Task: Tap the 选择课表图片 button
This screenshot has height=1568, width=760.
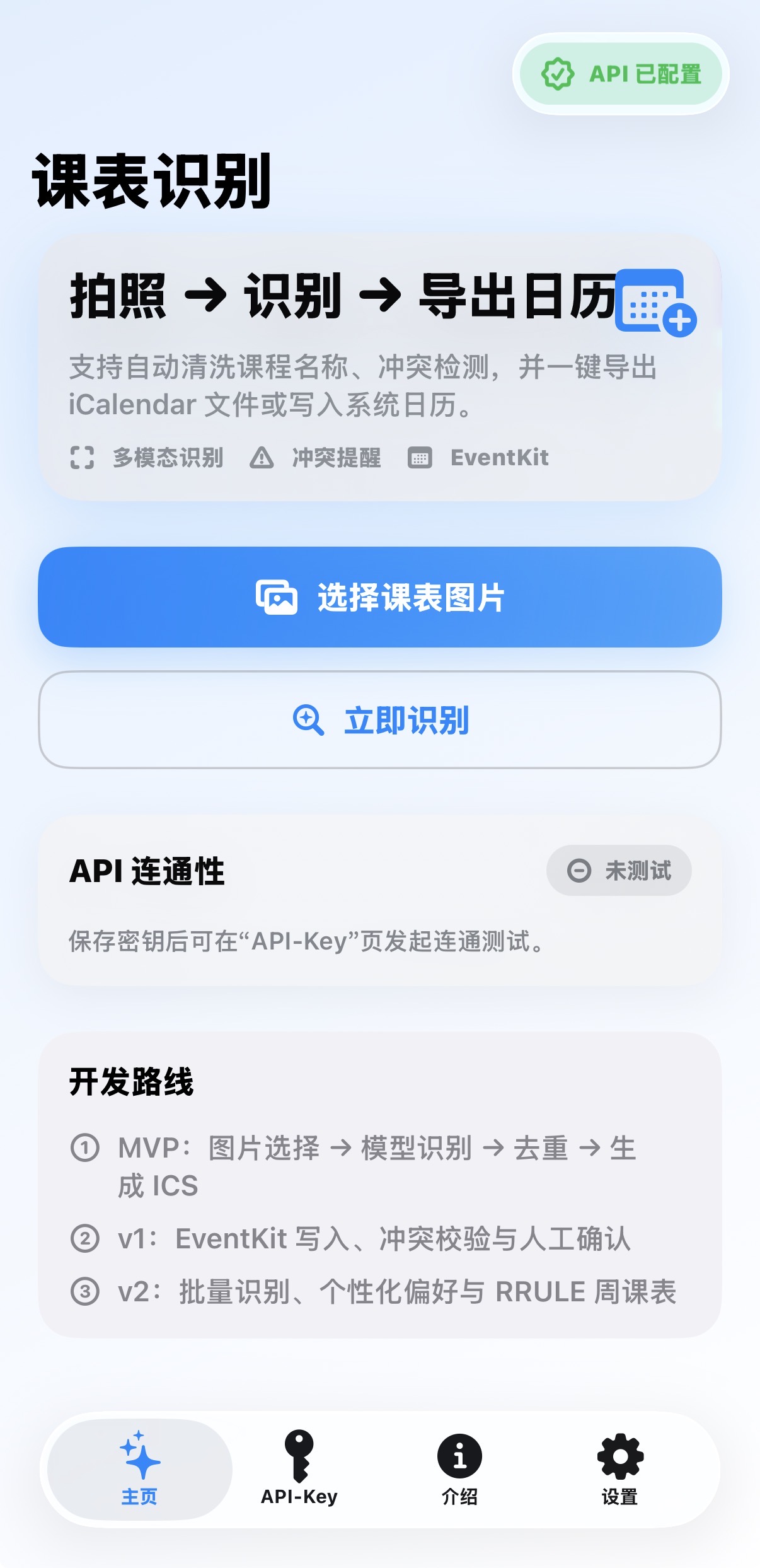Action: coord(380,597)
